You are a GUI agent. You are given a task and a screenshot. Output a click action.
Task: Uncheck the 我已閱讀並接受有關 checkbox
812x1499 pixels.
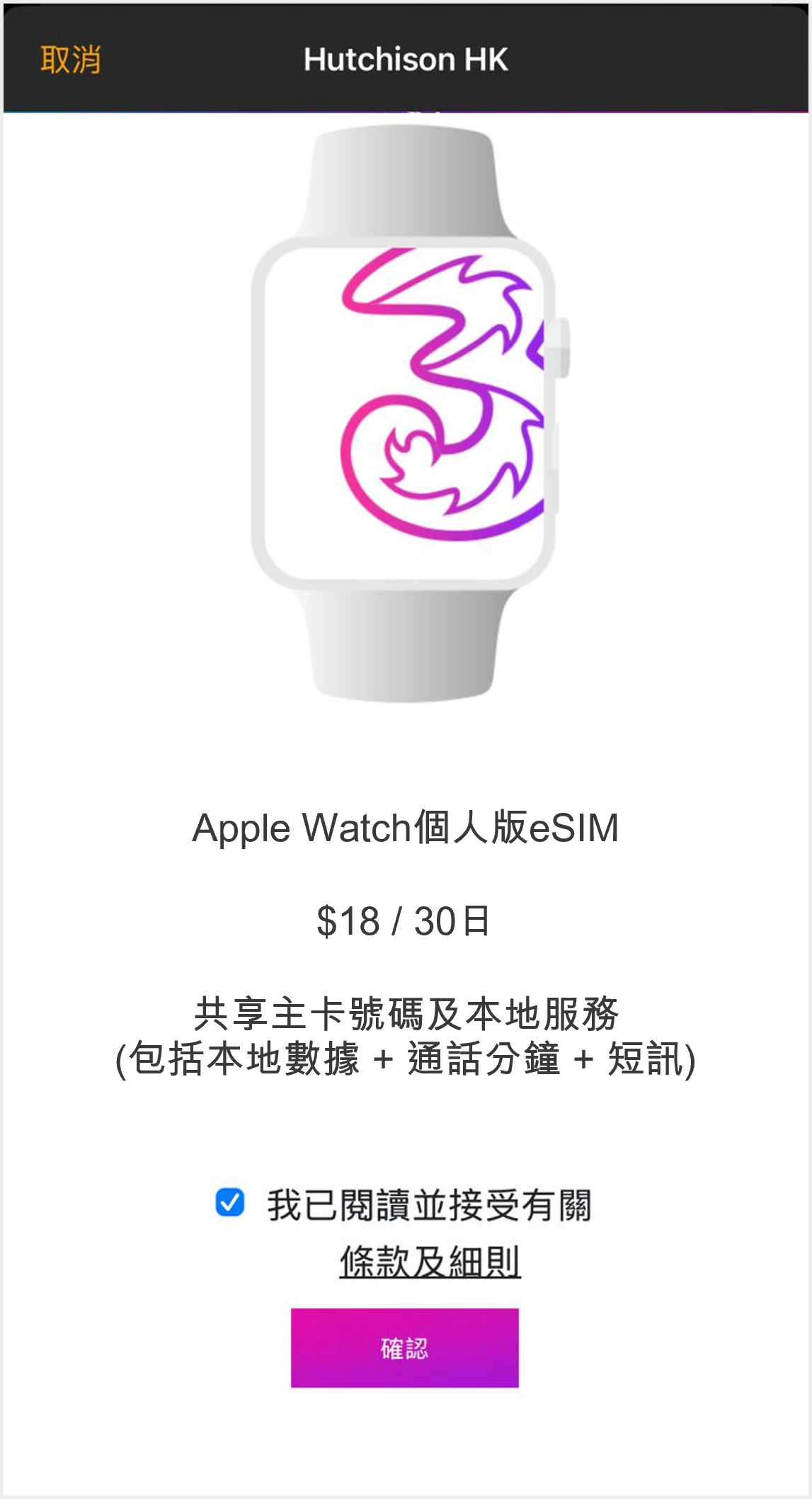click(230, 1202)
